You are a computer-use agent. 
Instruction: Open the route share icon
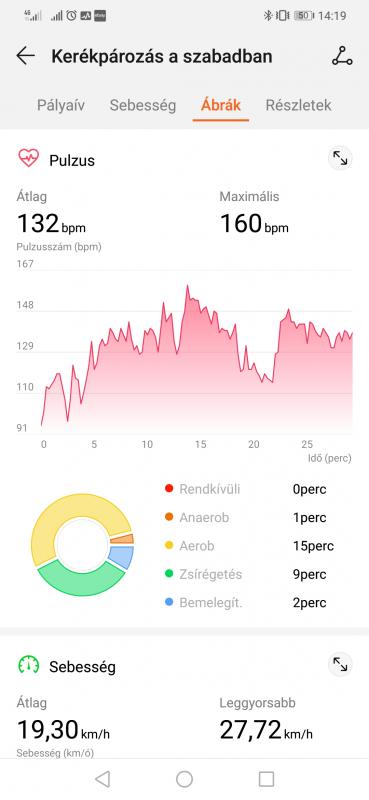(342, 56)
